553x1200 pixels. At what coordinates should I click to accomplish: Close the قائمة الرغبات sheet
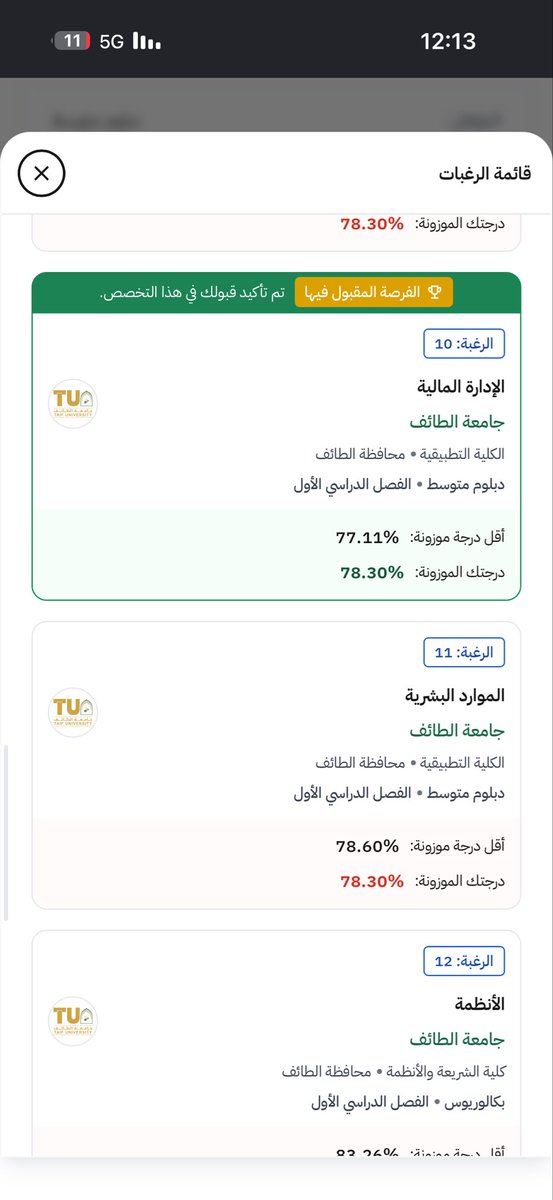[x=41, y=174]
